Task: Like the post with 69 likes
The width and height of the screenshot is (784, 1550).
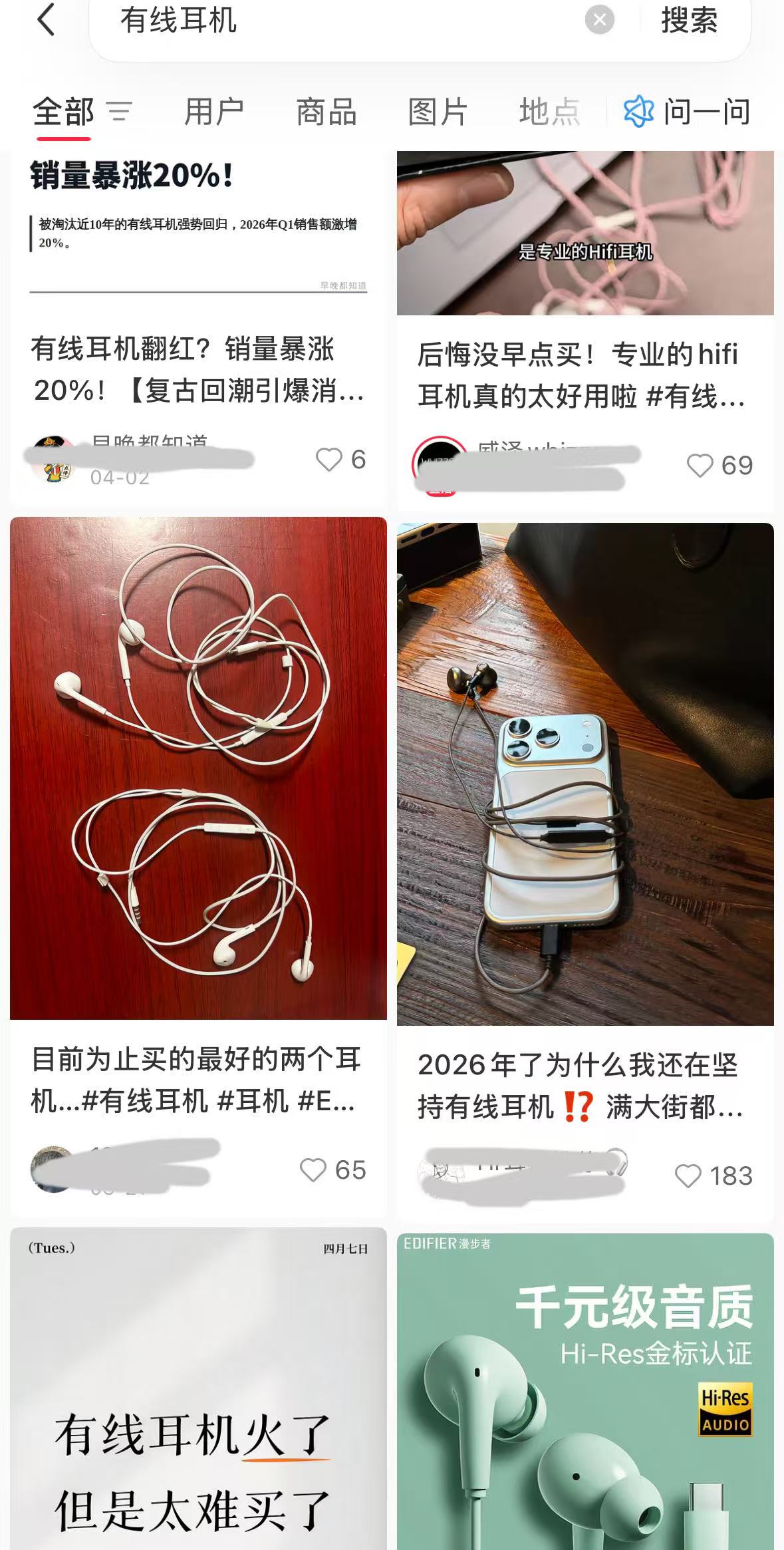Action: 700,466
